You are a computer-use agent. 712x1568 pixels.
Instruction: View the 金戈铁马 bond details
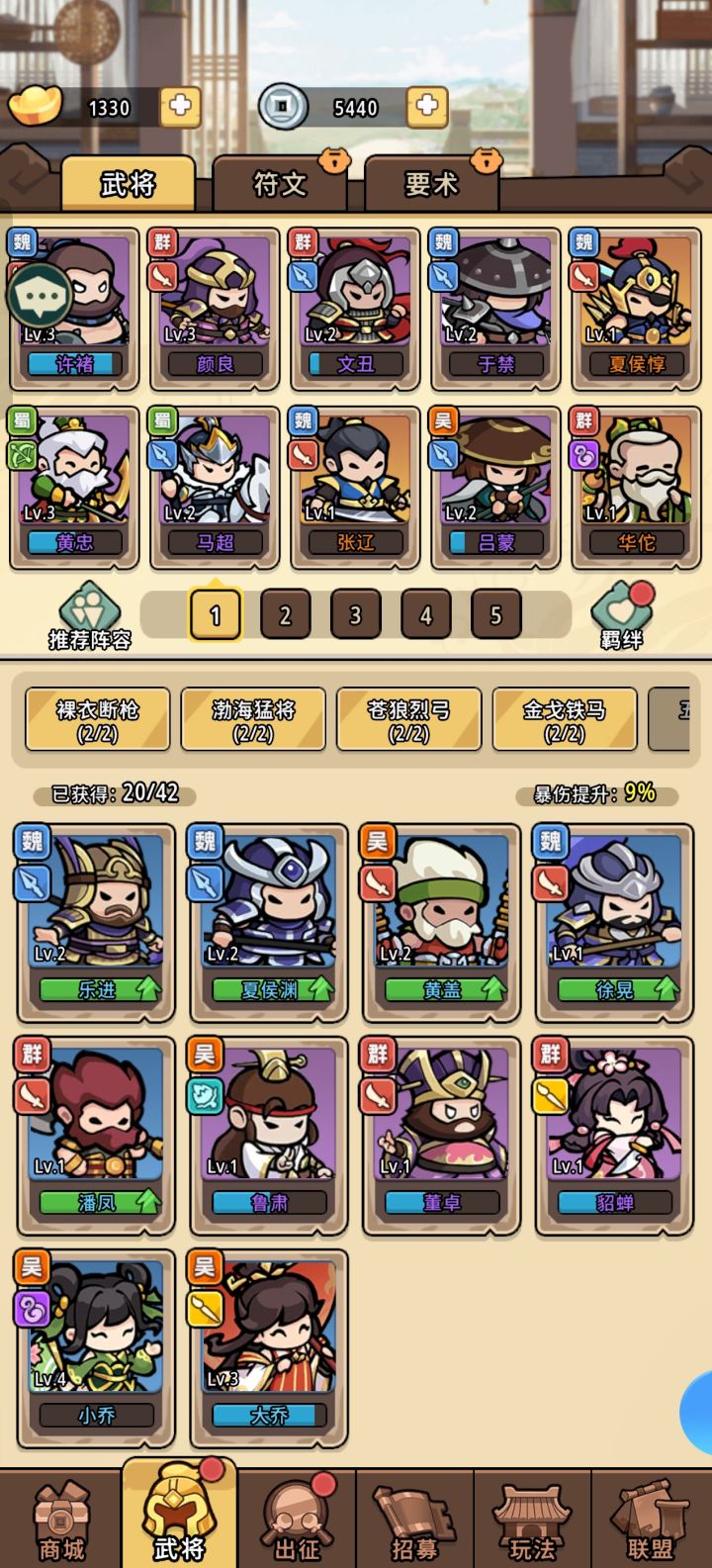click(566, 720)
